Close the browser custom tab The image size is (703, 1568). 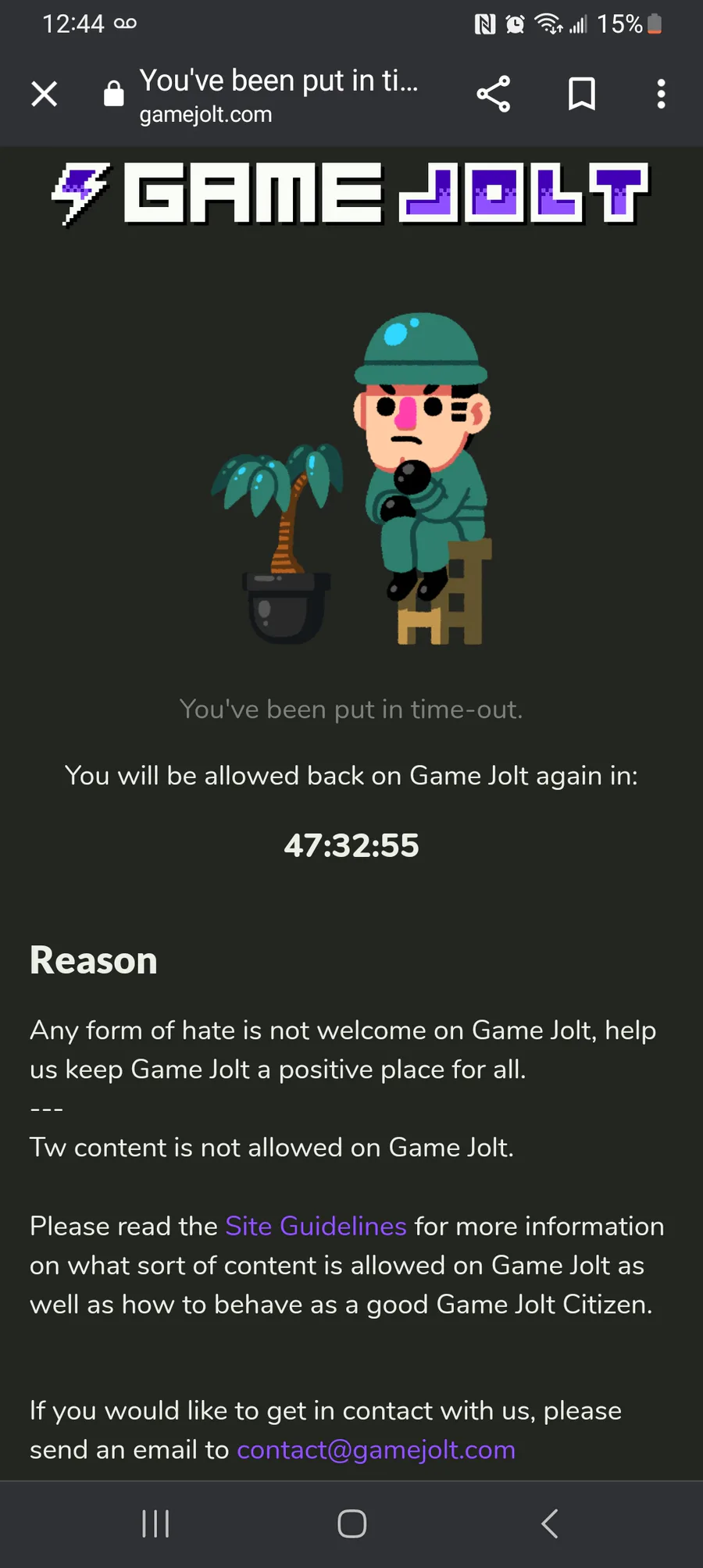click(45, 95)
